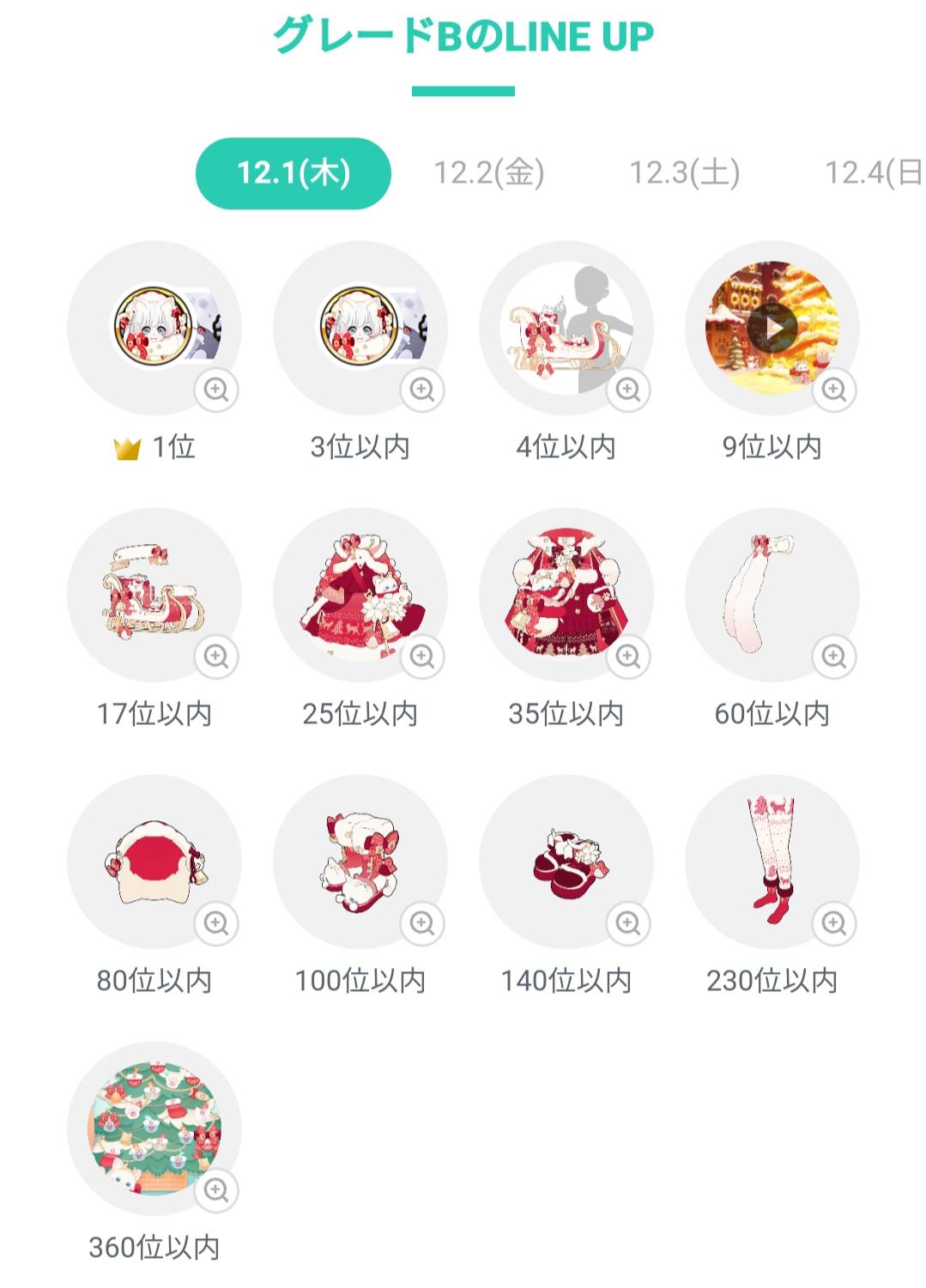This screenshot has width=926, height=1288.
Task: Zoom in on the 100位以内 reward
Action: [x=421, y=923]
